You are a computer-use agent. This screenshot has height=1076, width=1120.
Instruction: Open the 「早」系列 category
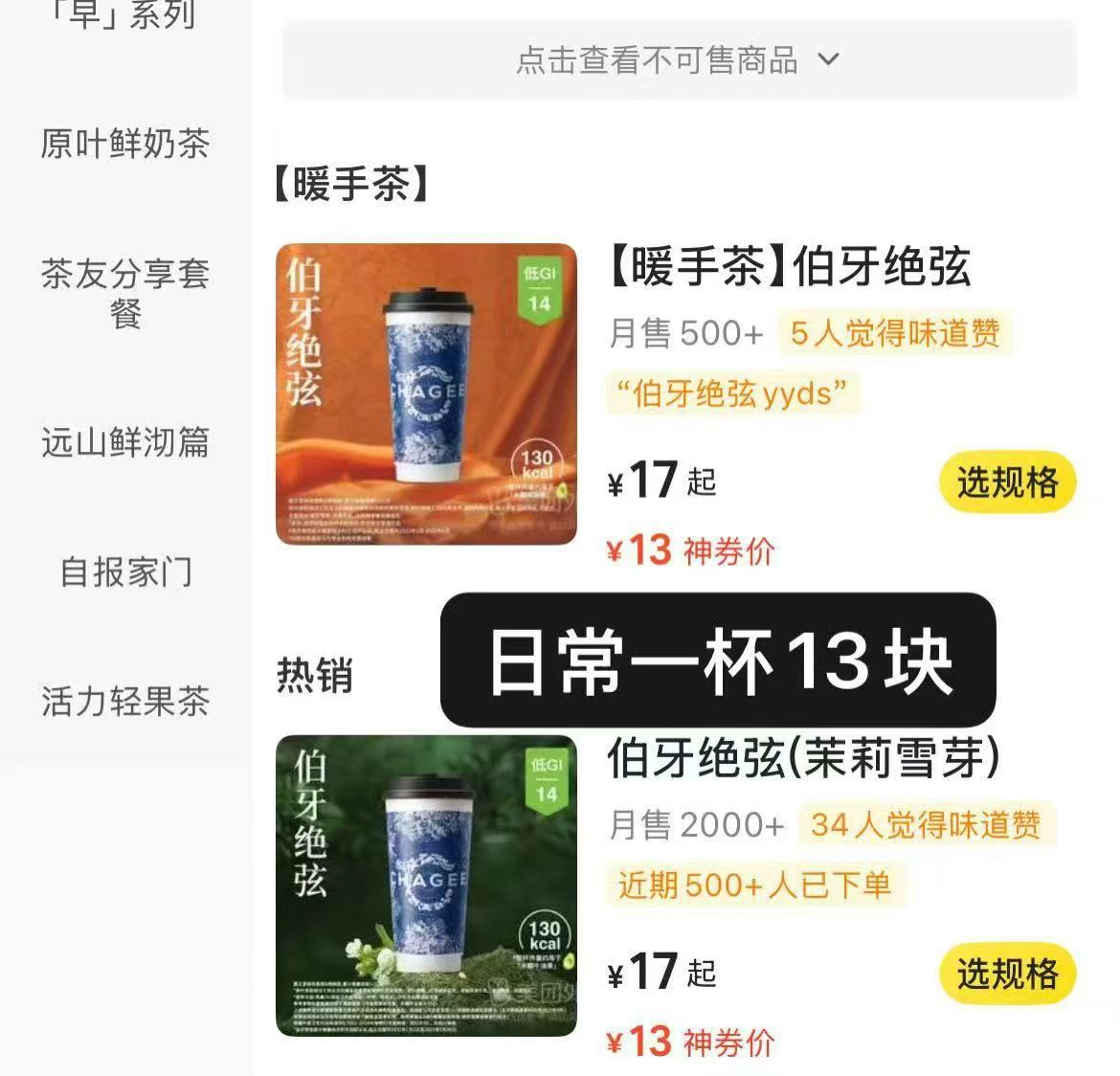coord(125,14)
